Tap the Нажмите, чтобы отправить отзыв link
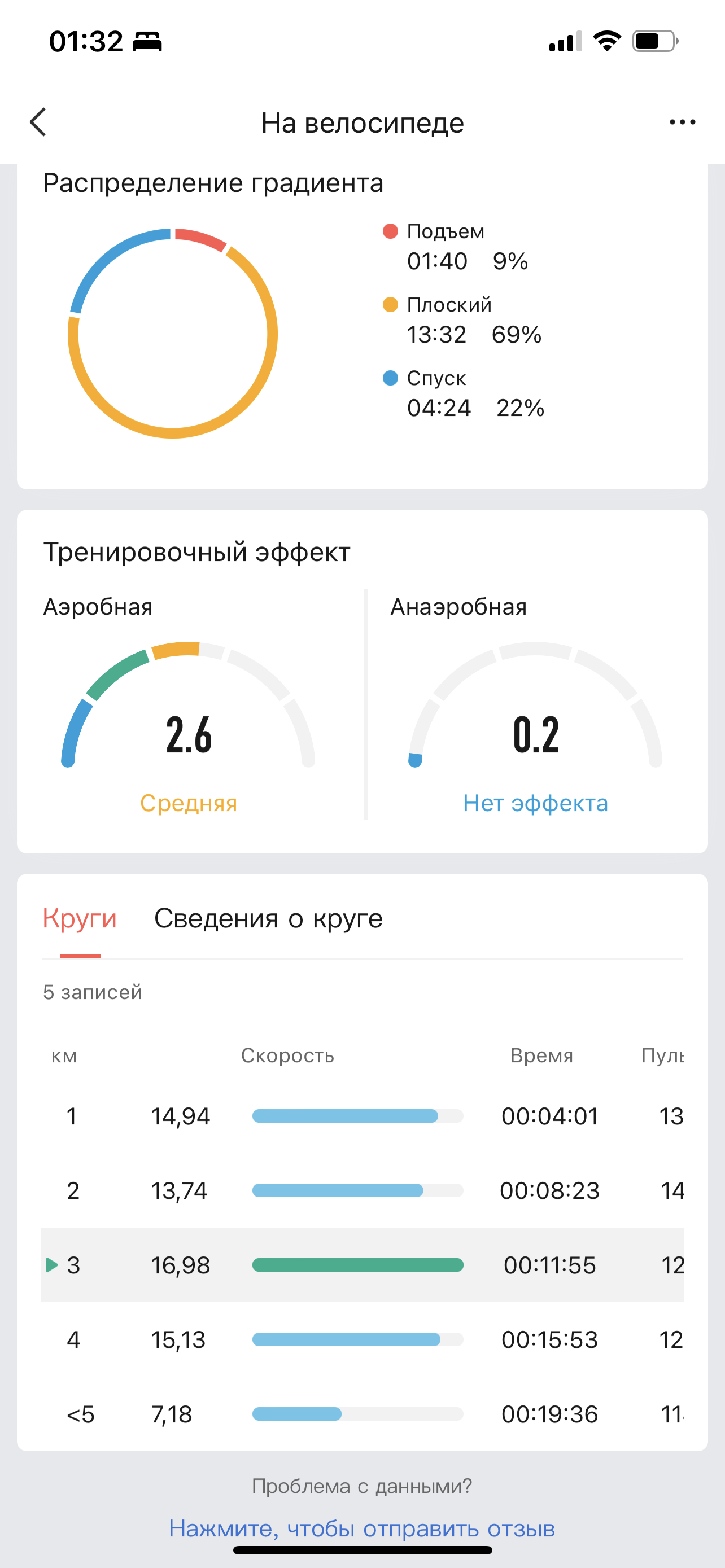This screenshot has height=1568, width=725. click(x=362, y=1528)
